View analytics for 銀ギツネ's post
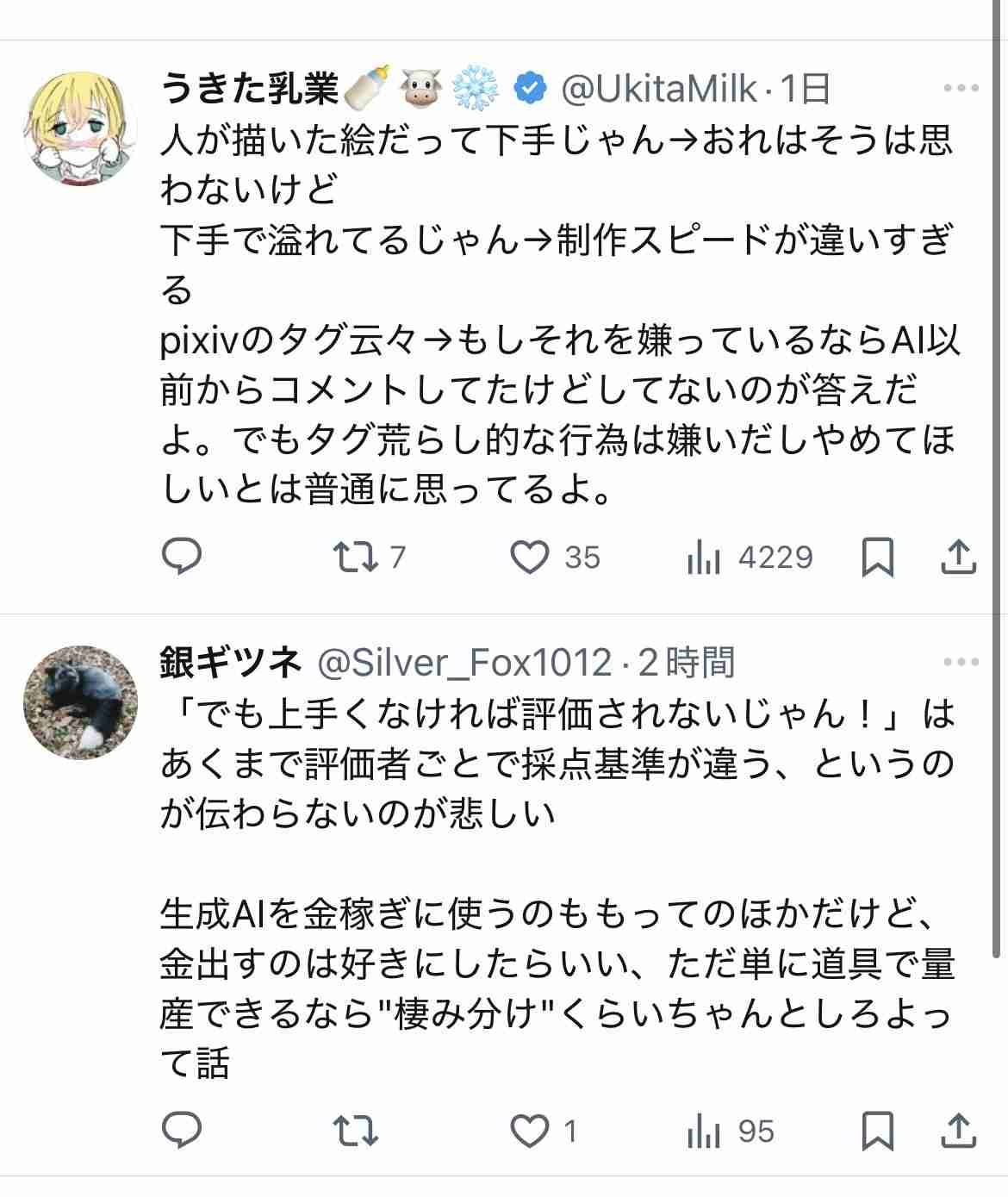Image resolution: width=1008 pixels, height=1197 pixels. pyautogui.click(x=704, y=1131)
